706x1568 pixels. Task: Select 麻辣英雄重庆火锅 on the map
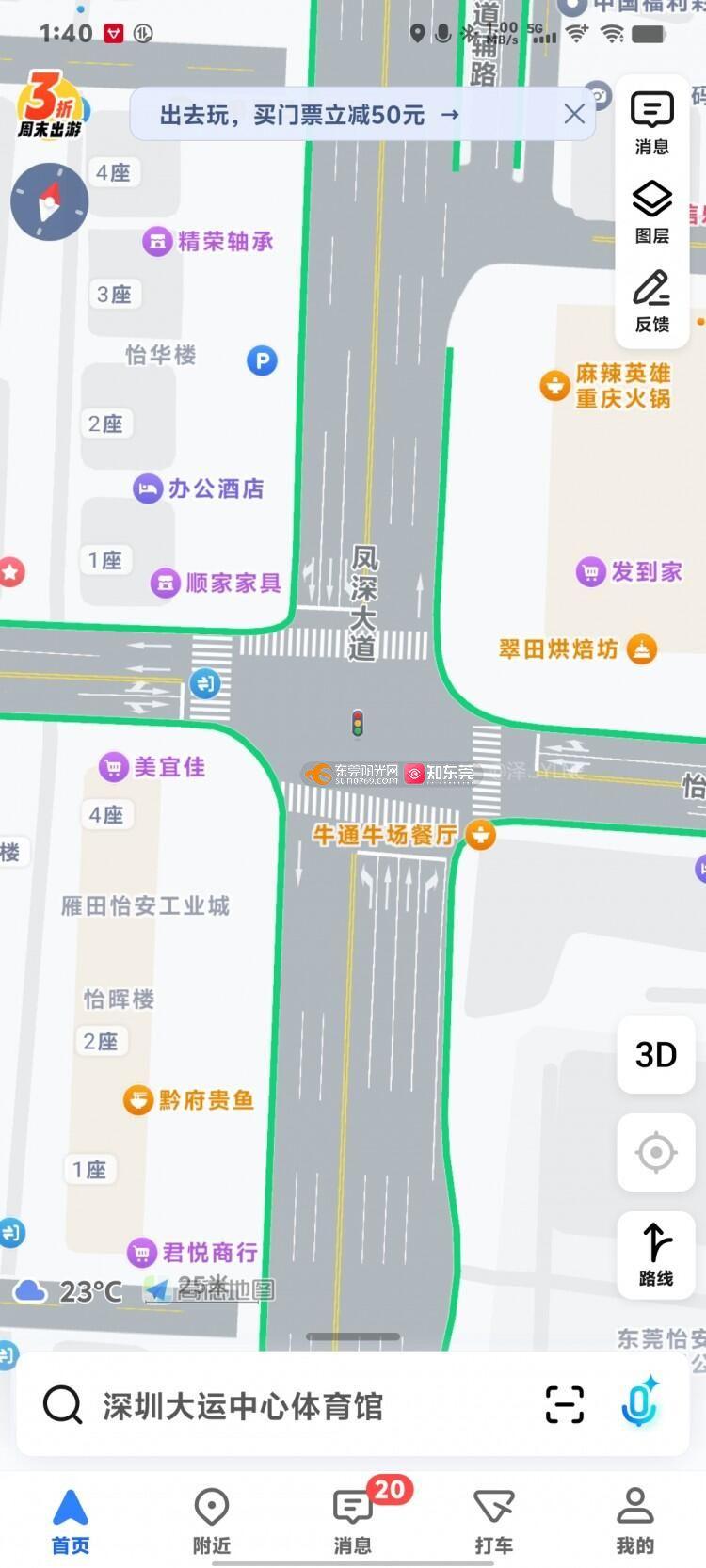click(x=622, y=386)
